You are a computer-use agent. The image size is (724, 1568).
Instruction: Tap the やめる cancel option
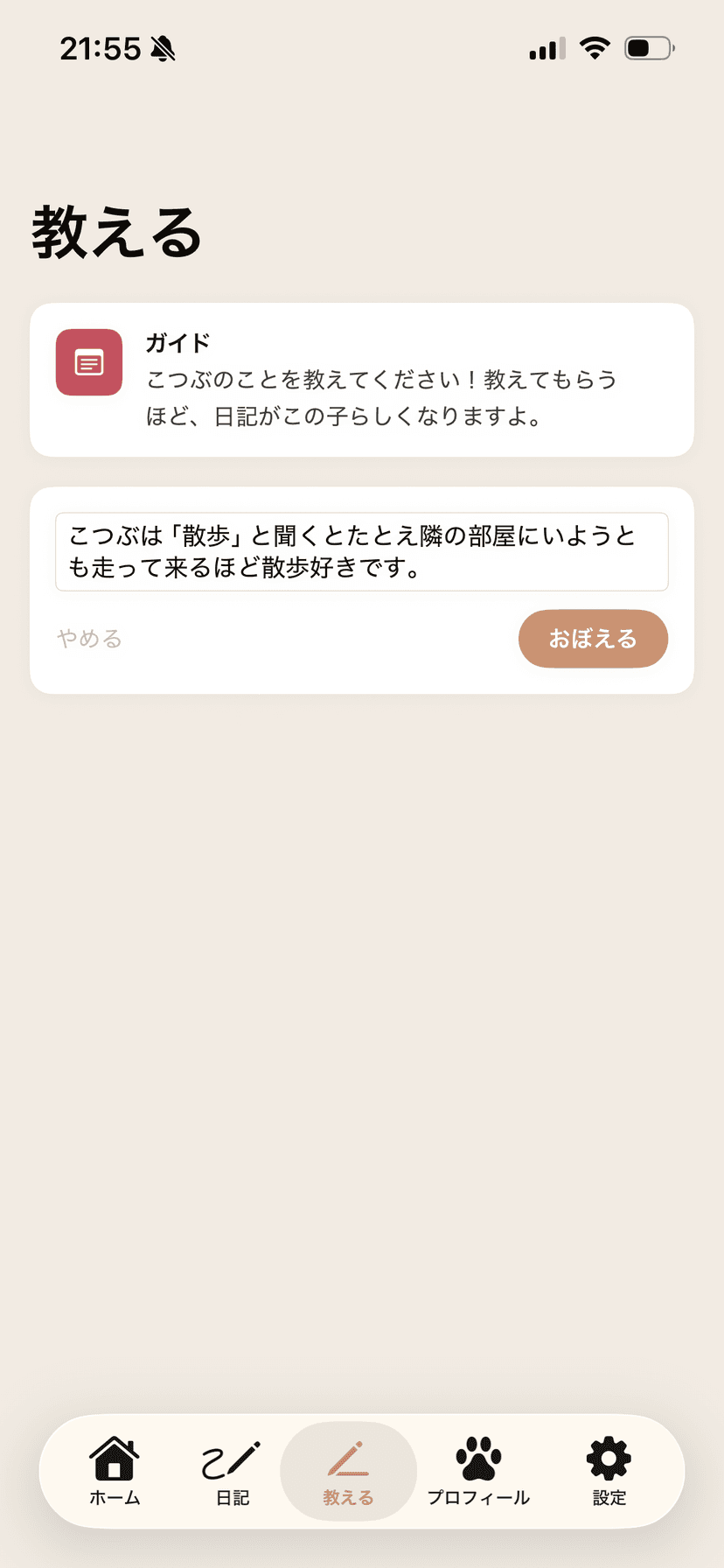87,639
